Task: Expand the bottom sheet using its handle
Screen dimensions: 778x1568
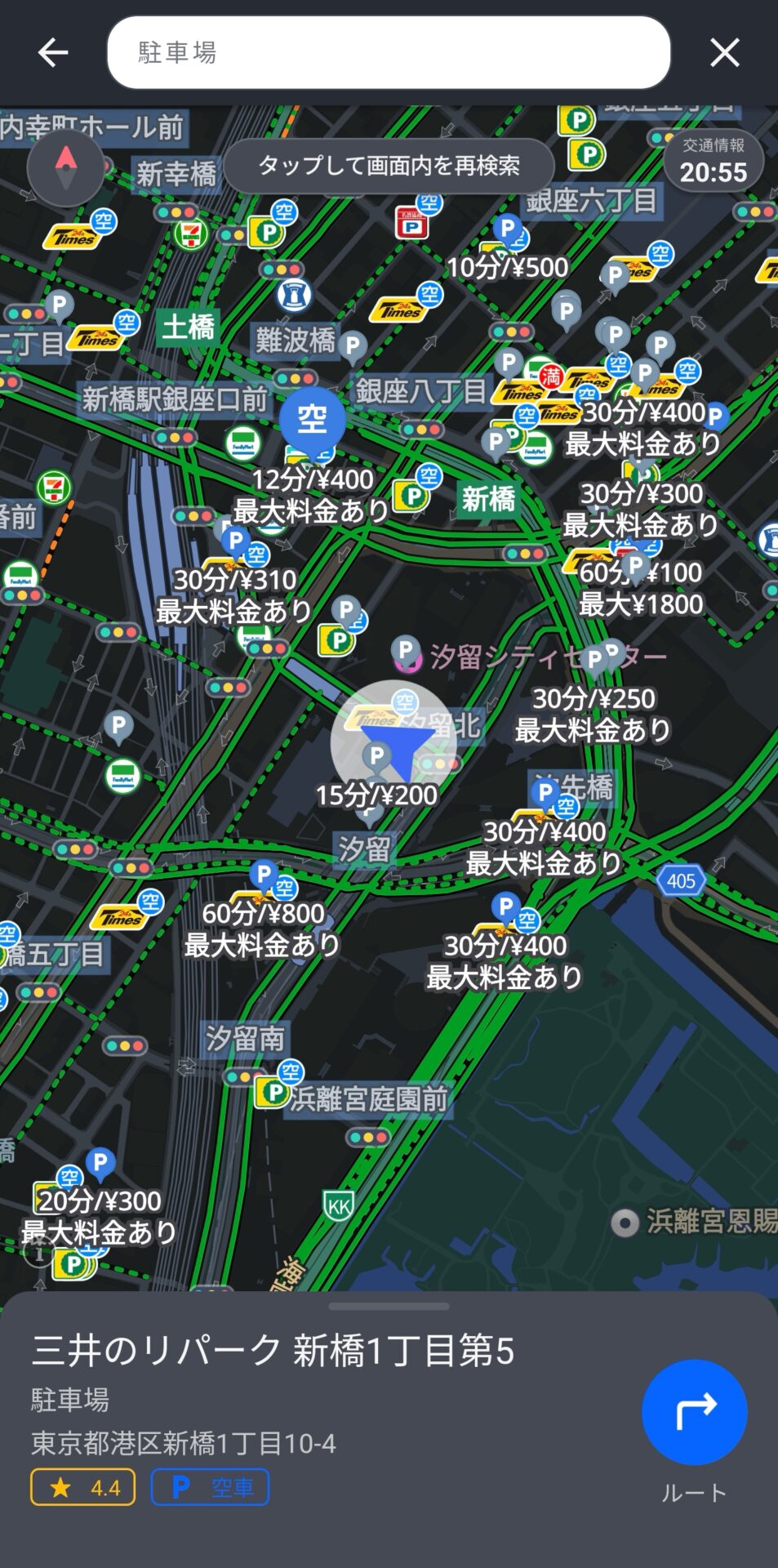Action: coord(389,1307)
